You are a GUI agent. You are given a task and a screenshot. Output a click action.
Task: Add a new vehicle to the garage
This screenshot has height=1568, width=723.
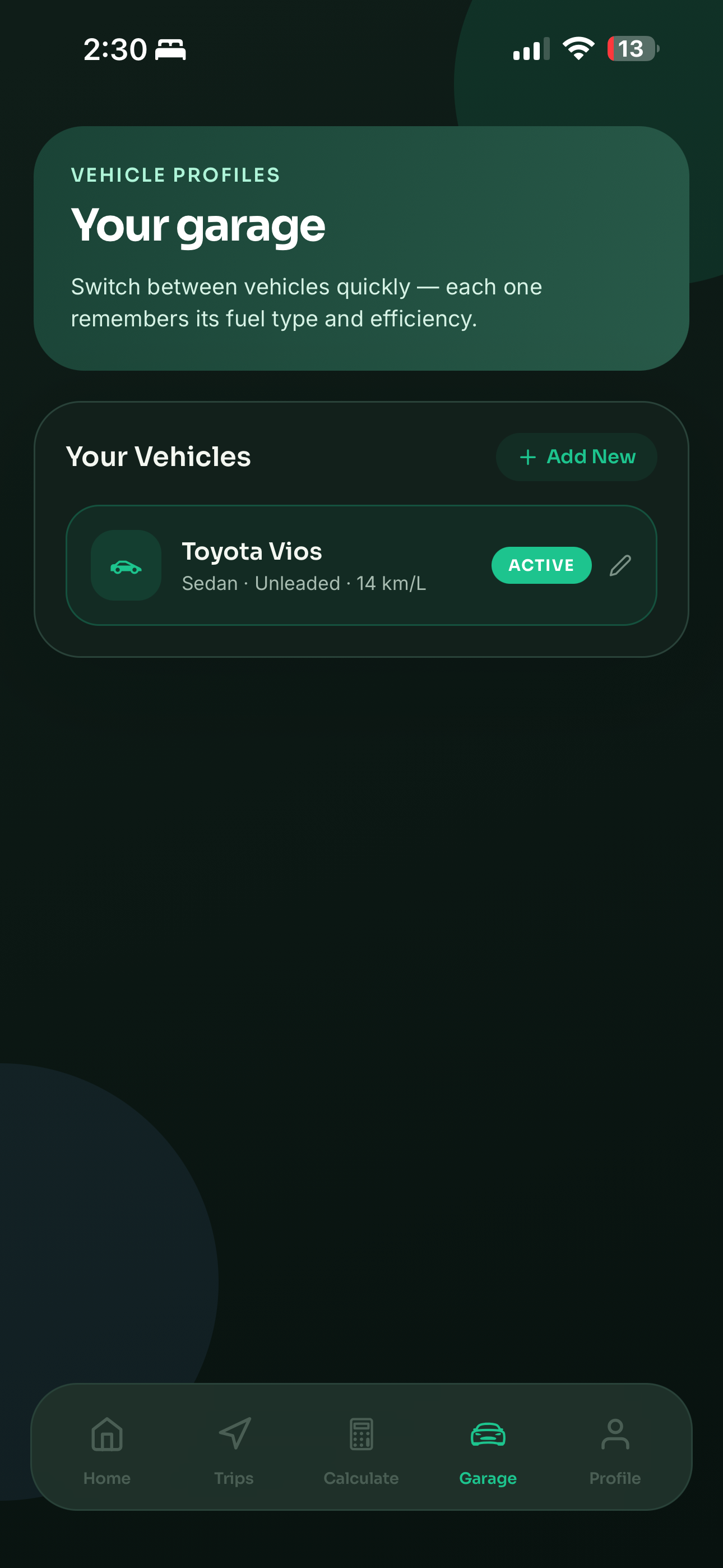click(576, 456)
